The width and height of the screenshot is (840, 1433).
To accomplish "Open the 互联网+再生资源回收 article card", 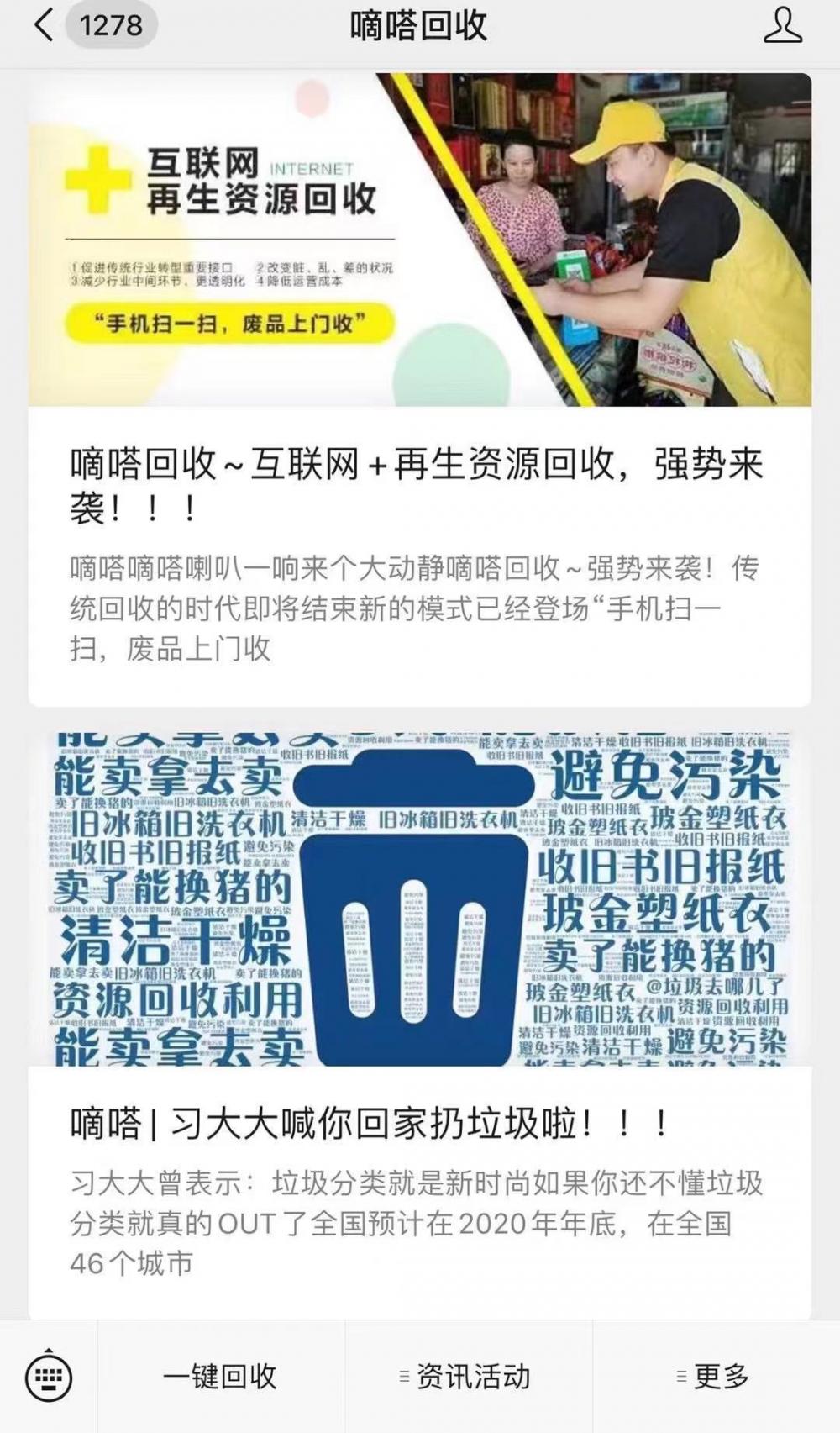I will point(420,390).
